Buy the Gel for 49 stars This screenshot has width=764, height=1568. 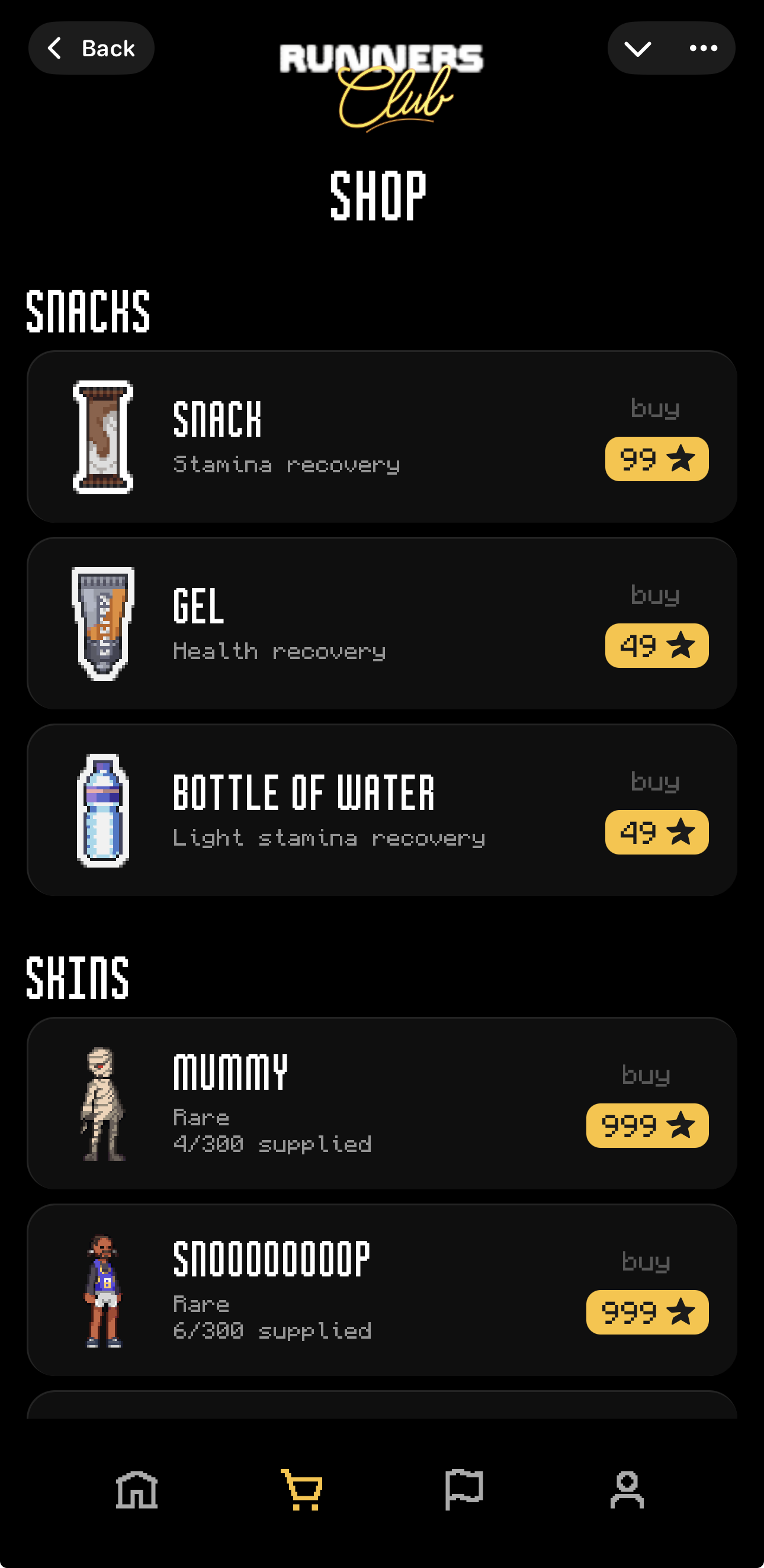tap(657, 647)
